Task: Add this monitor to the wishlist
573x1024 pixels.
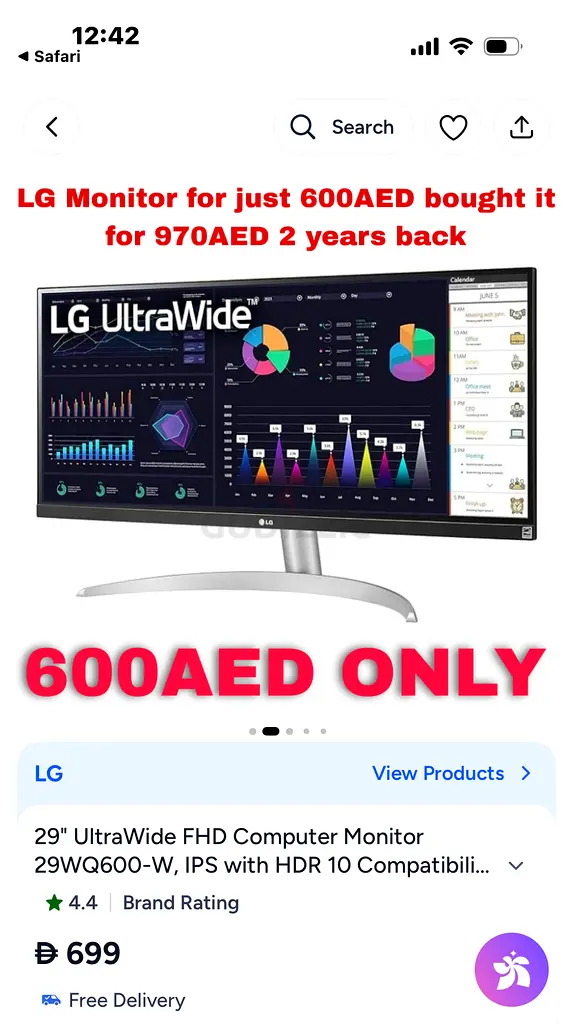Action: tap(453, 127)
